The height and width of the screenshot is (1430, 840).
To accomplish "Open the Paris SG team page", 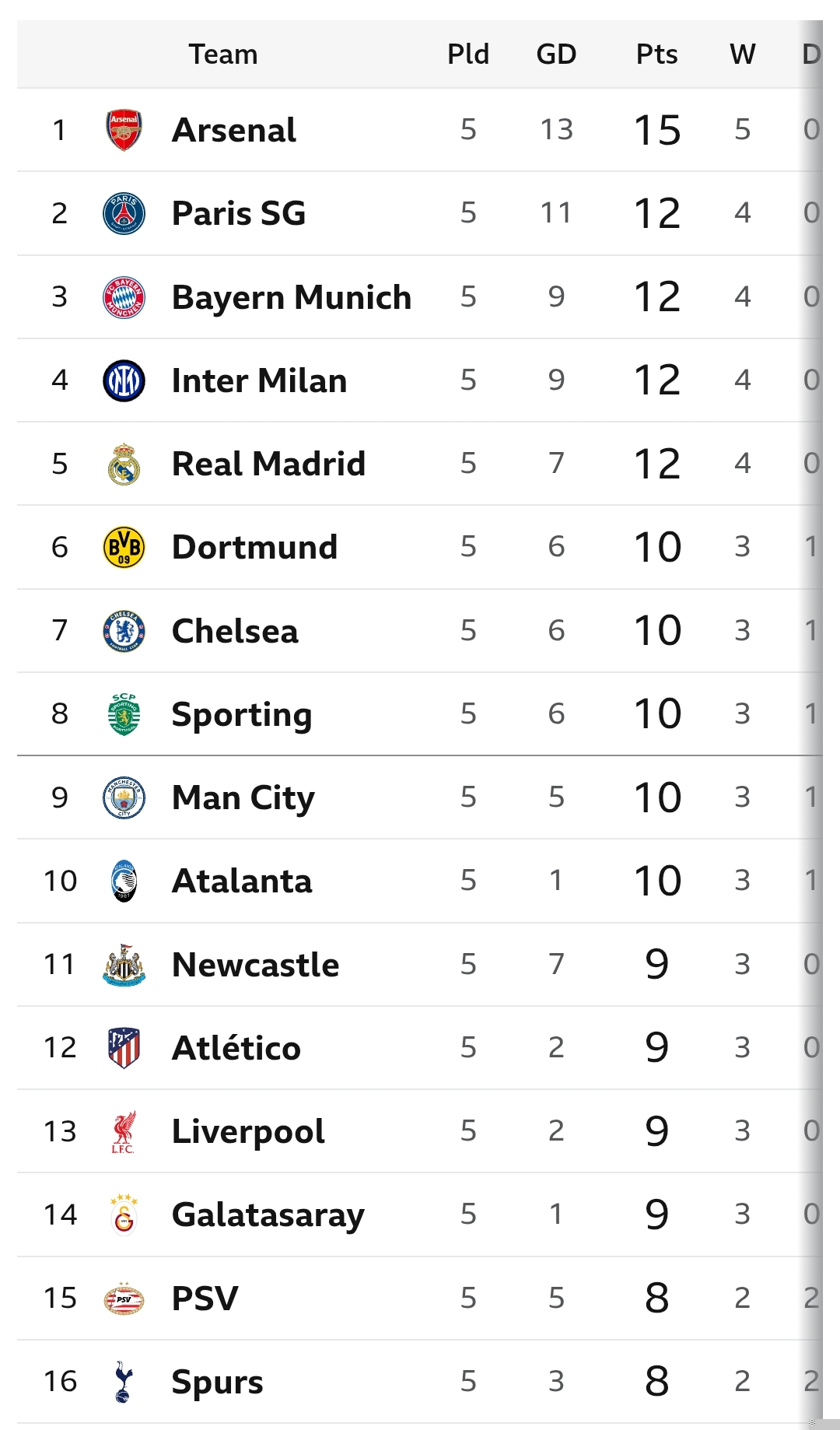I will point(238,213).
